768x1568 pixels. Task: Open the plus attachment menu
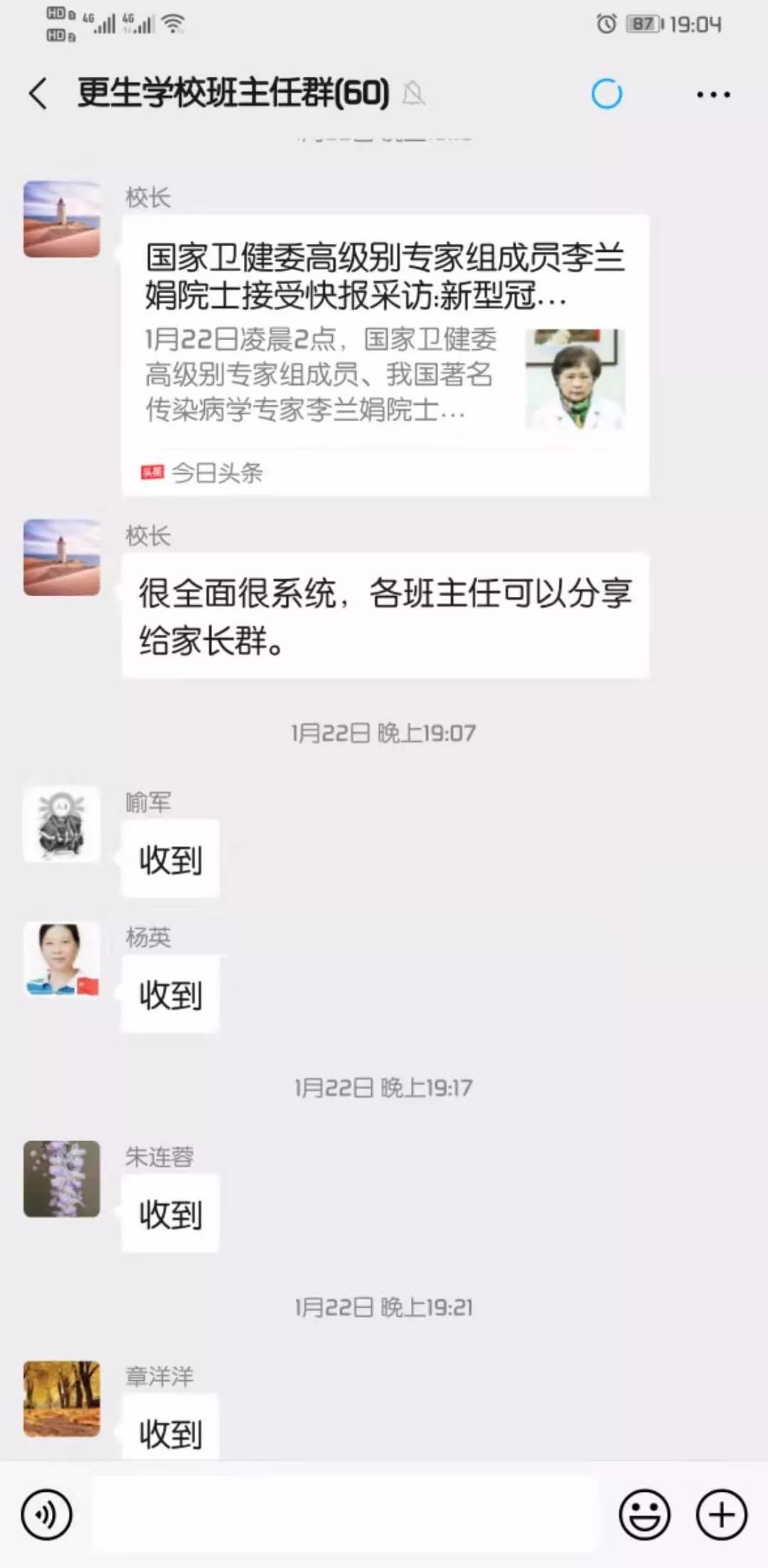(x=721, y=1515)
